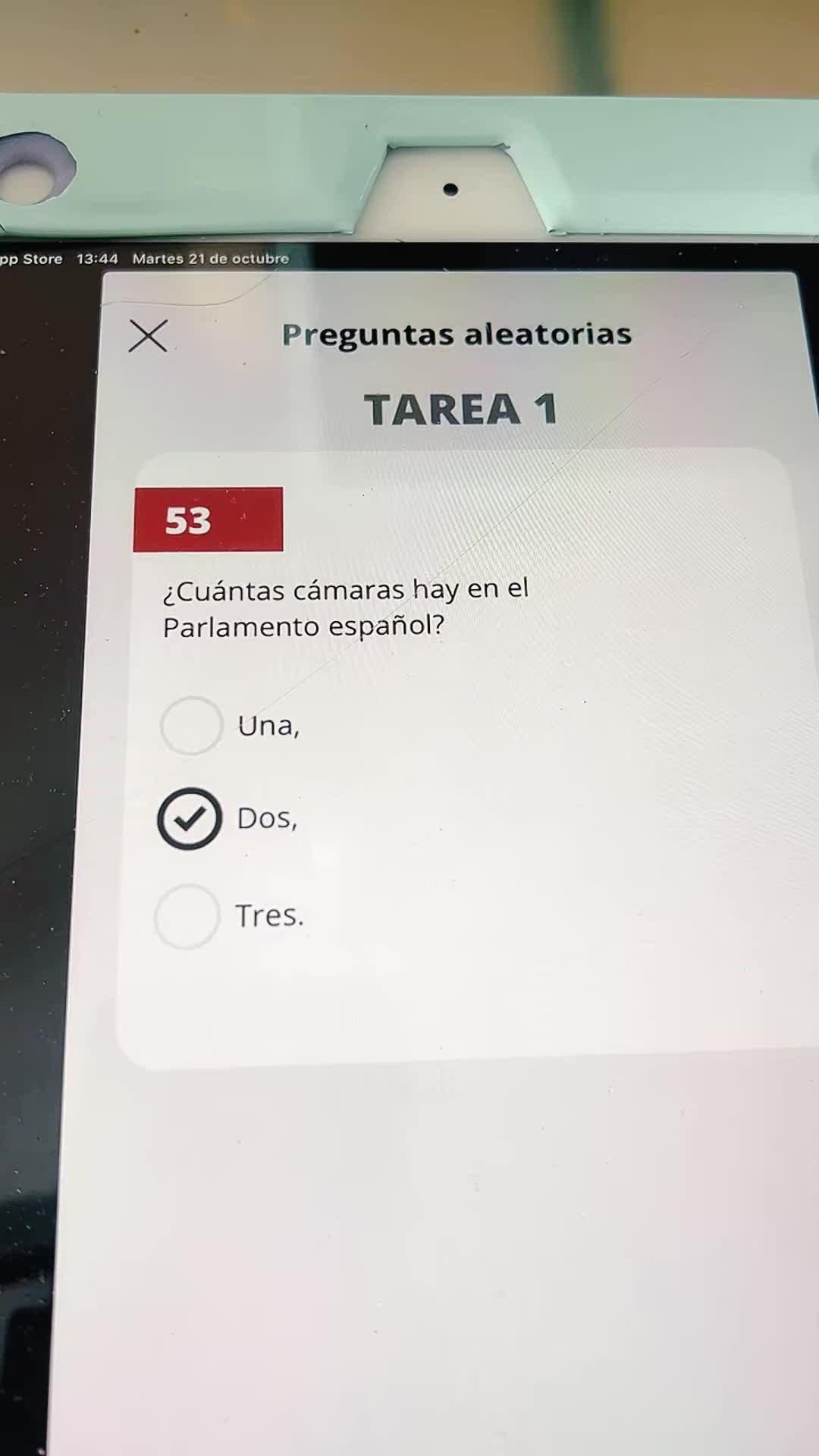Viewport: 819px width, 1456px height.
Task: Return to App Store via status bar link
Action: pos(30,259)
